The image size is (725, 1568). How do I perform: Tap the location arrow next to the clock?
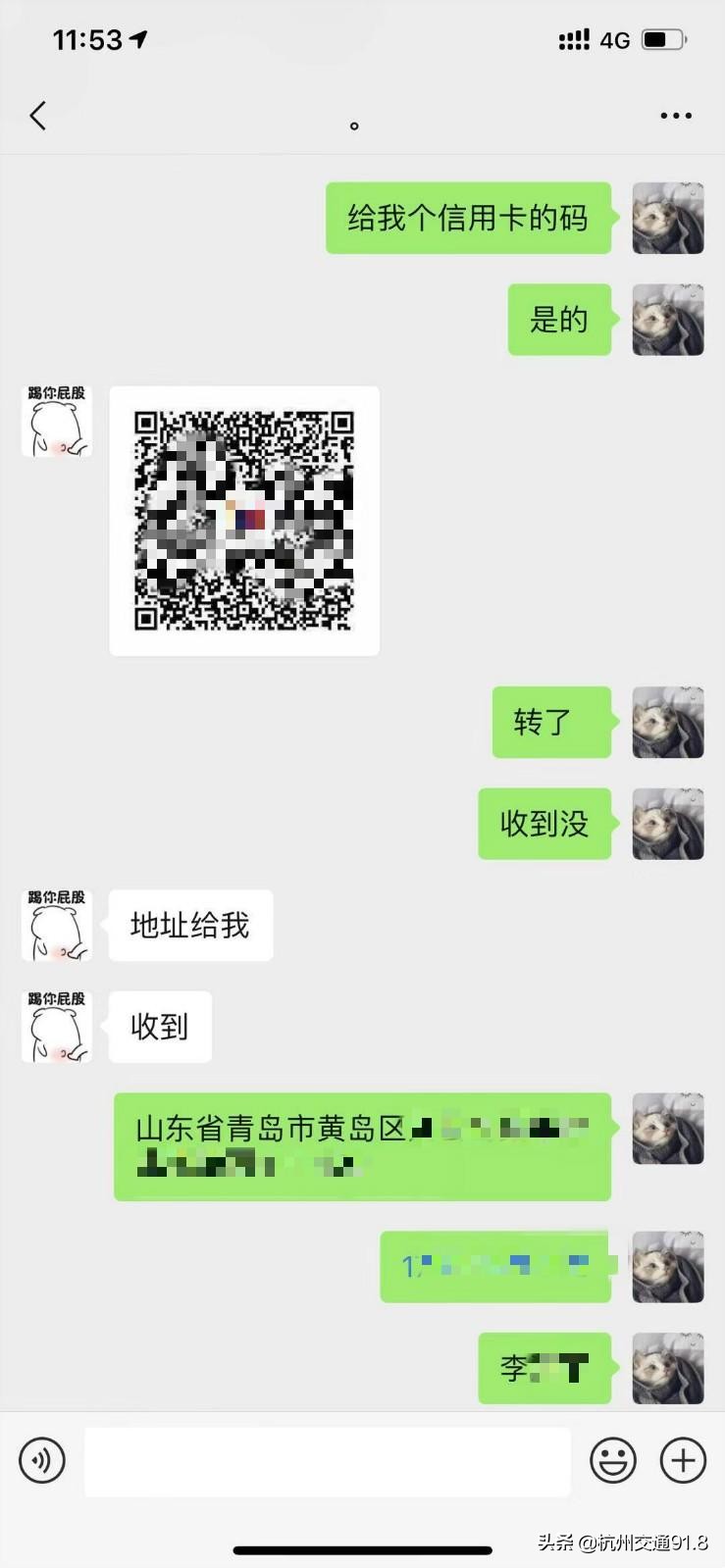[x=137, y=38]
